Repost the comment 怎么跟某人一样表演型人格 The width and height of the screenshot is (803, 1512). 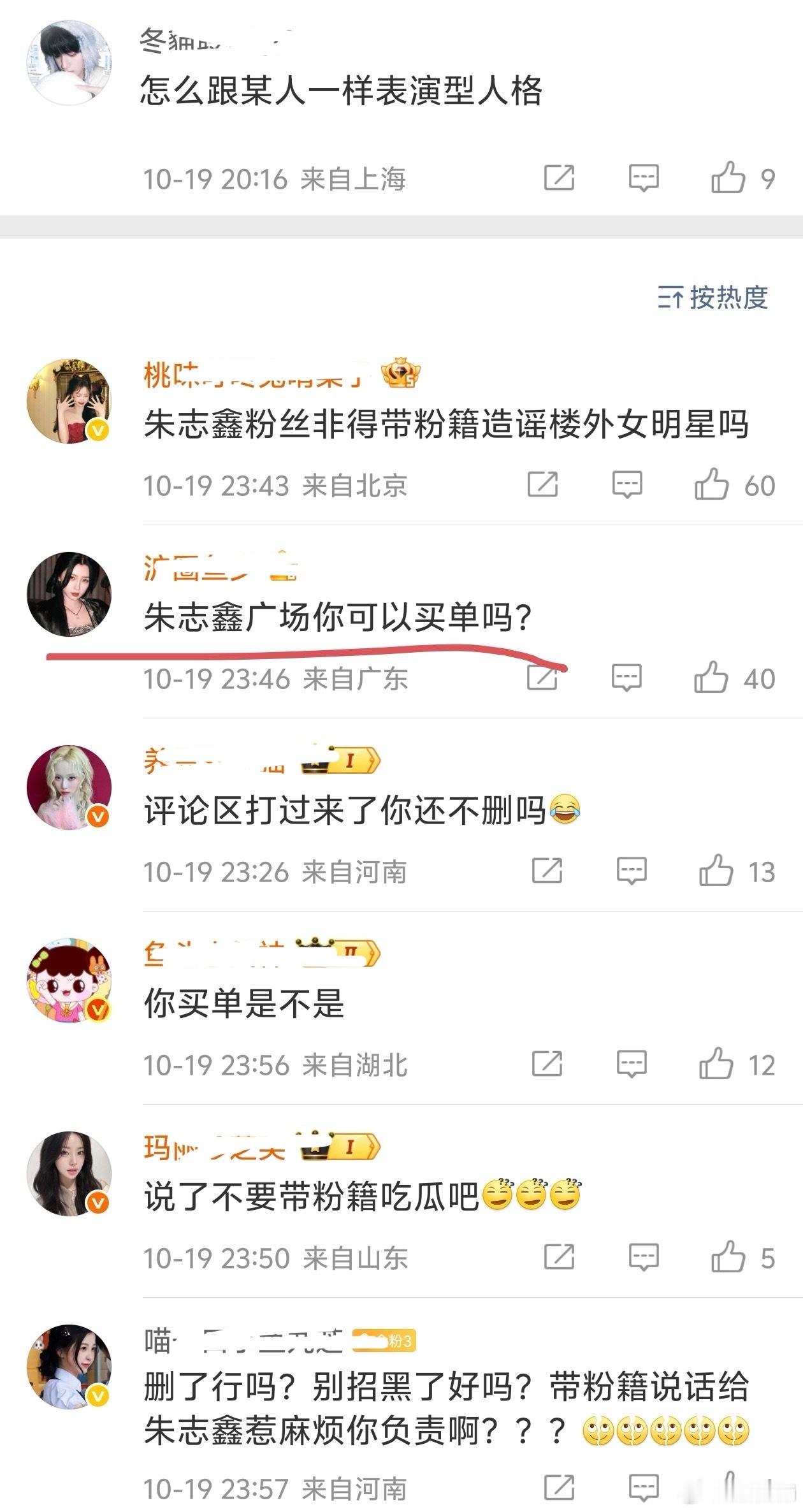click(559, 178)
